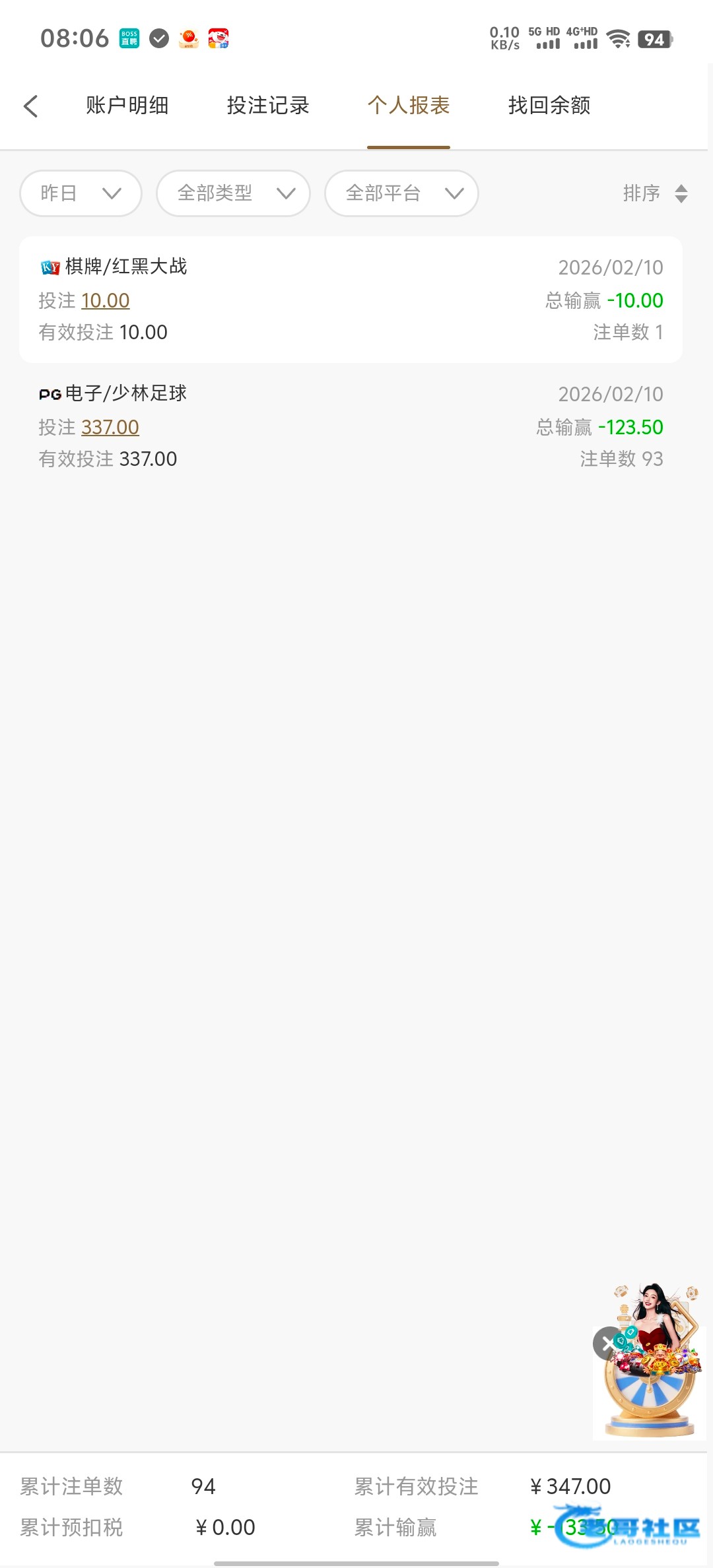Expand the 全部平台 filter dropdown
The height and width of the screenshot is (1568, 713).
point(401,193)
